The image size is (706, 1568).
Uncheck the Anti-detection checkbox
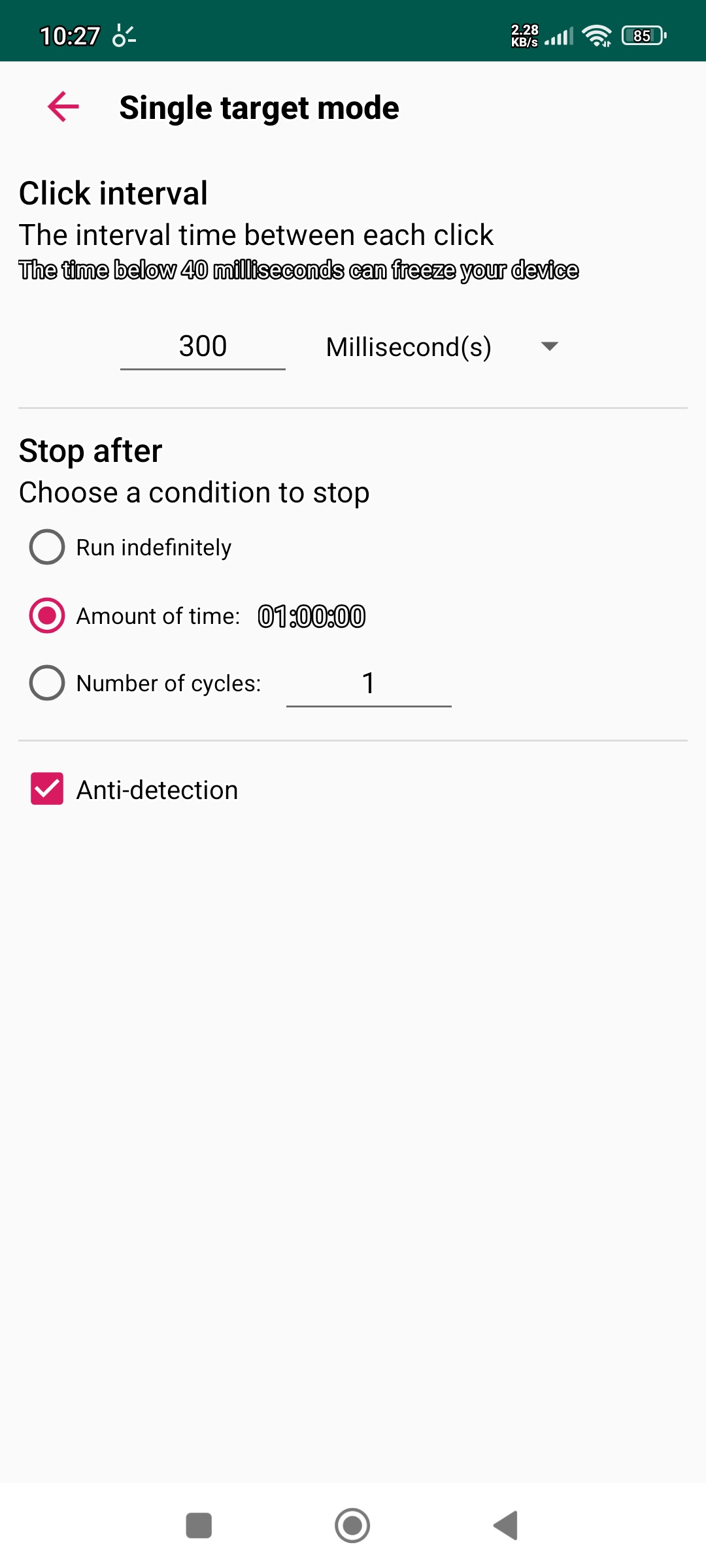(47, 789)
